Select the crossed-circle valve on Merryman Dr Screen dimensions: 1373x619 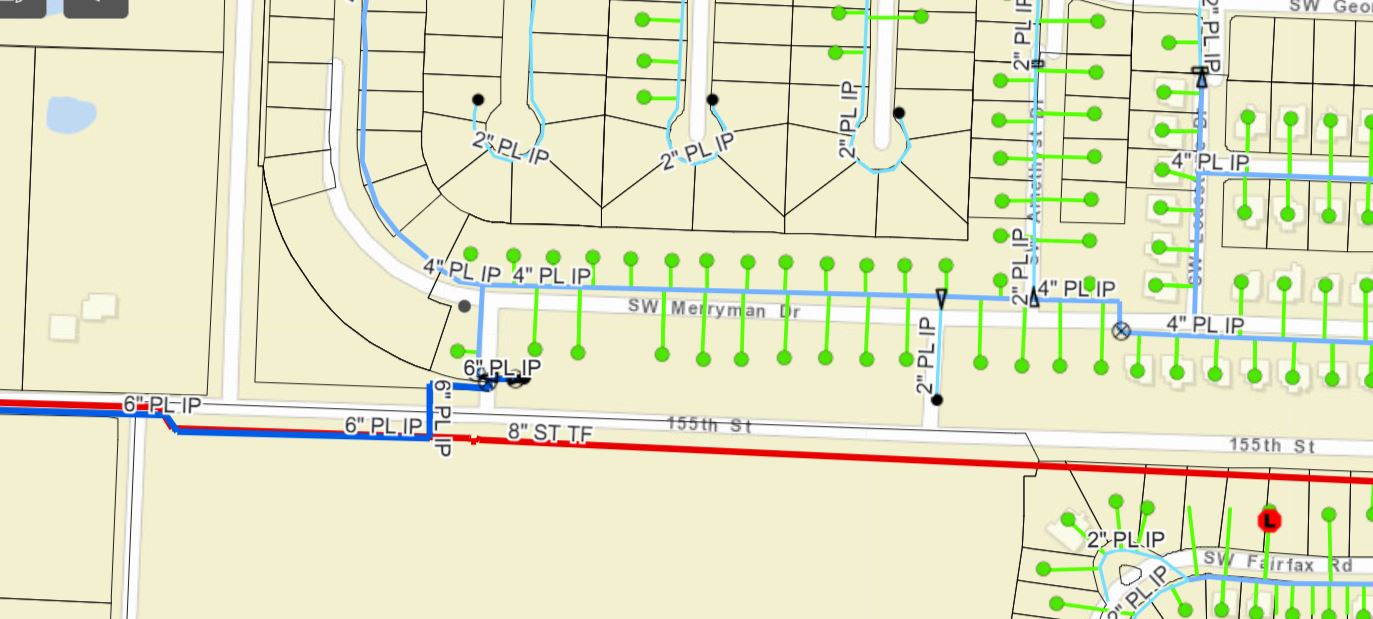pos(1121,331)
